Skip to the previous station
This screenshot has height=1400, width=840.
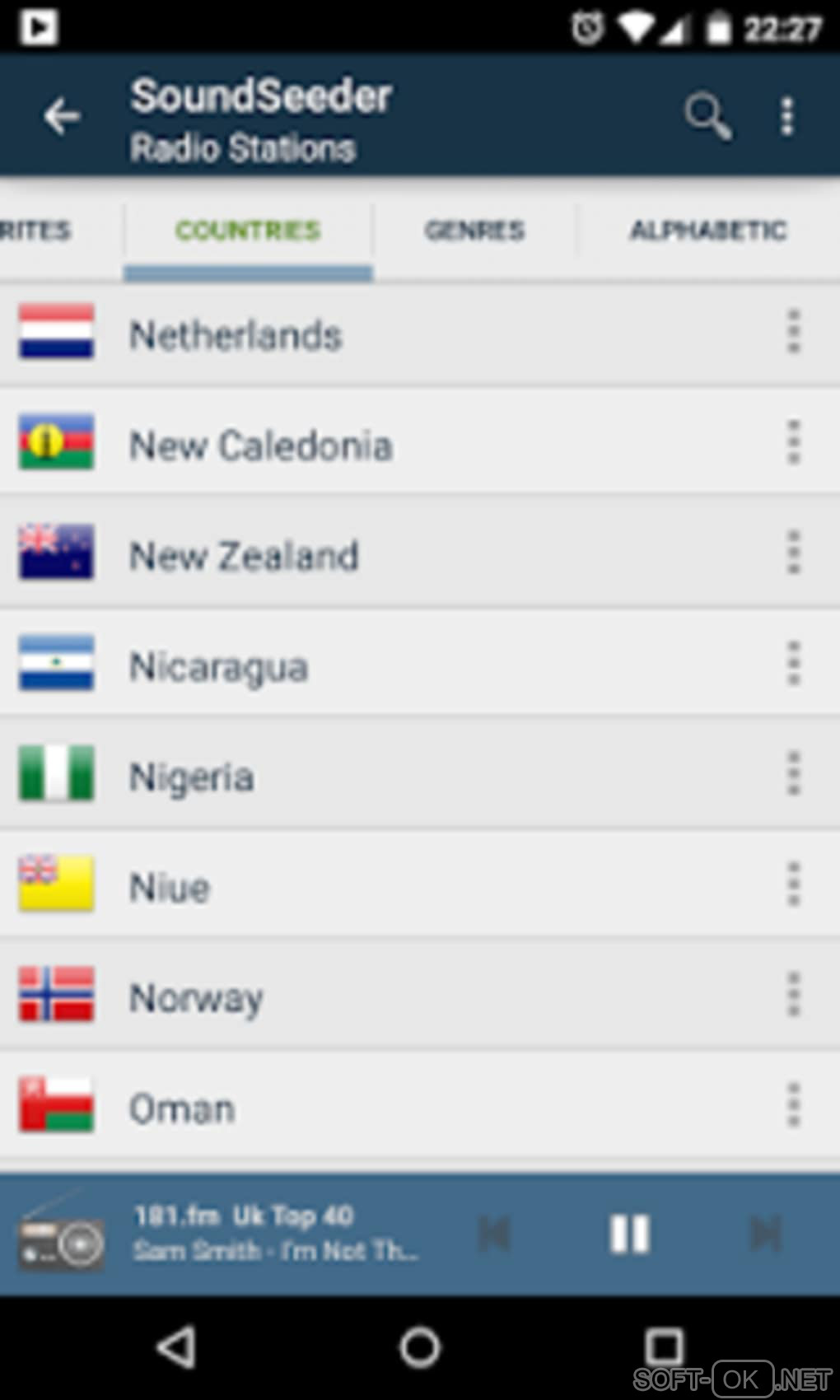[495, 1234]
